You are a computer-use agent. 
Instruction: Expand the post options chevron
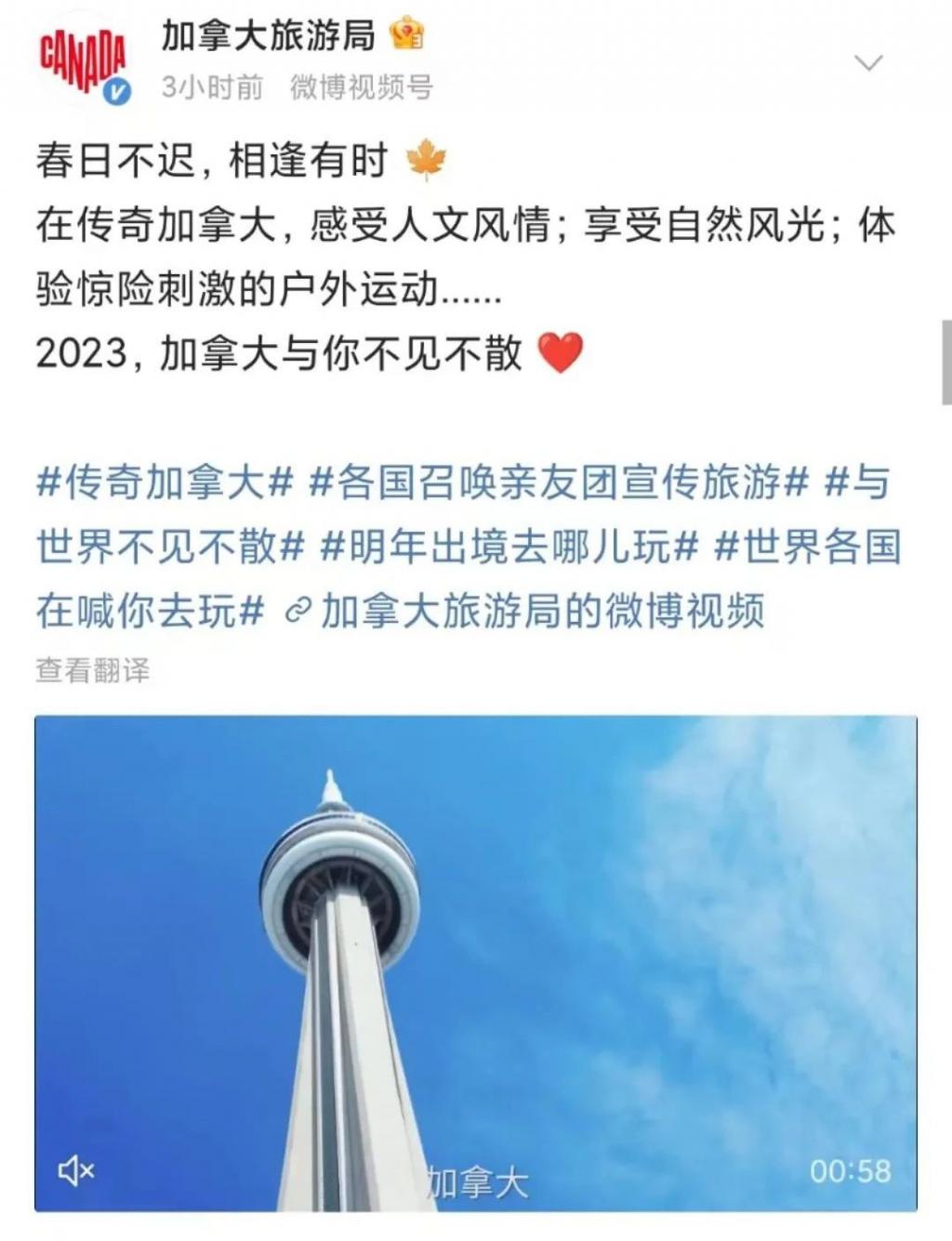click(868, 63)
